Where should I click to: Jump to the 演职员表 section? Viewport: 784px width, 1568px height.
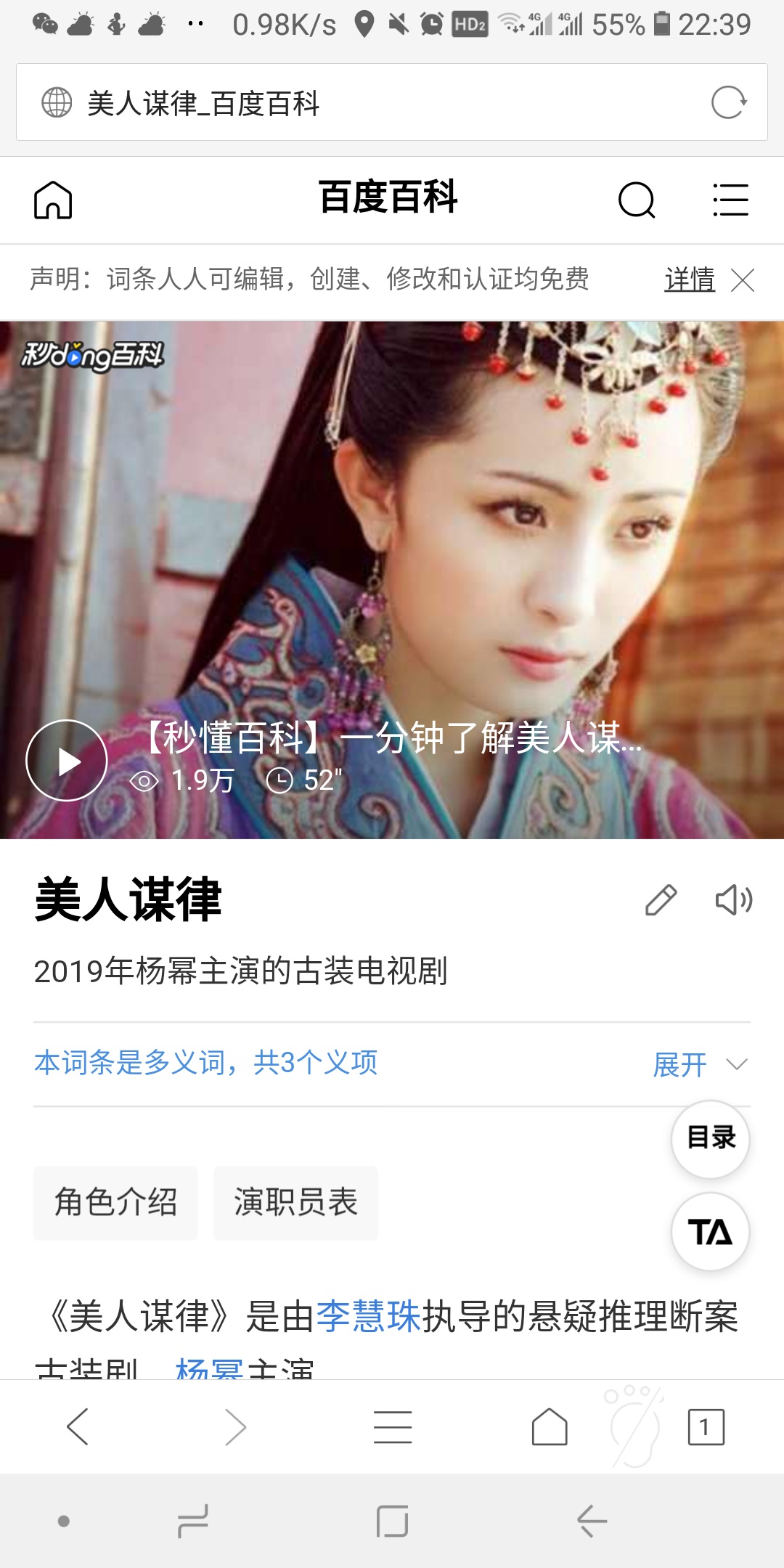pyautogui.click(x=295, y=1202)
